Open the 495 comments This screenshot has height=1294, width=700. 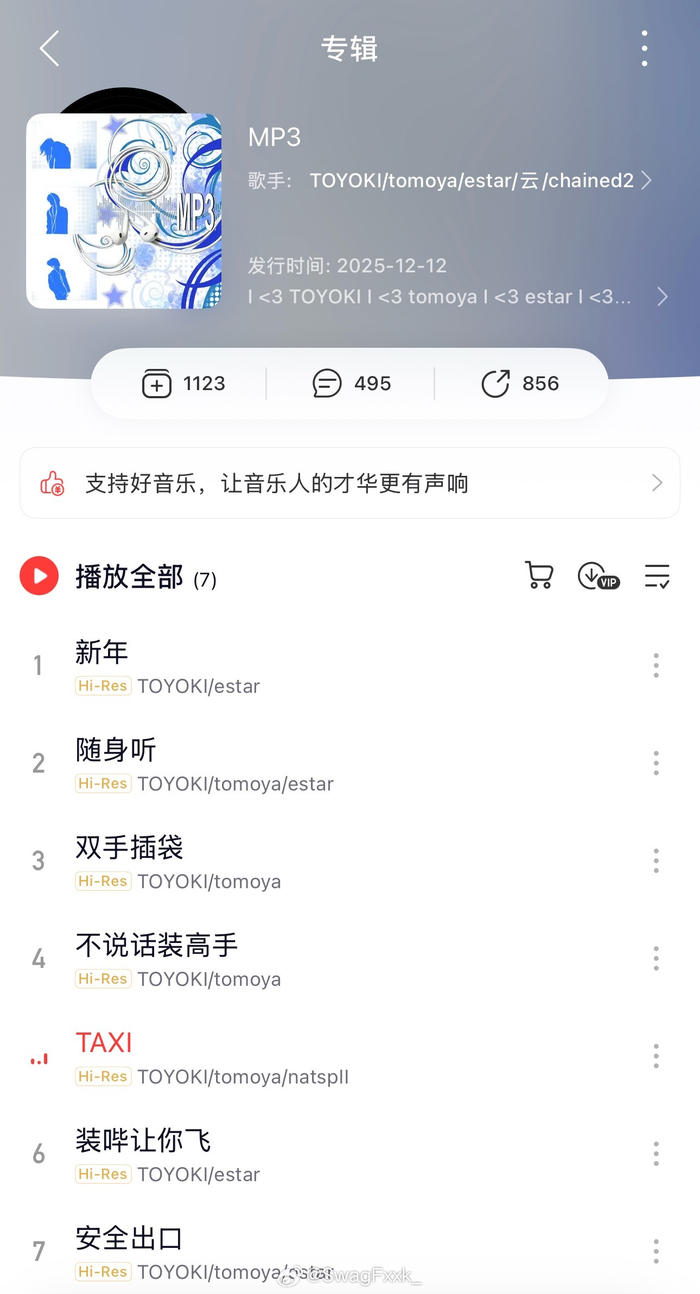[x=351, y=384]
